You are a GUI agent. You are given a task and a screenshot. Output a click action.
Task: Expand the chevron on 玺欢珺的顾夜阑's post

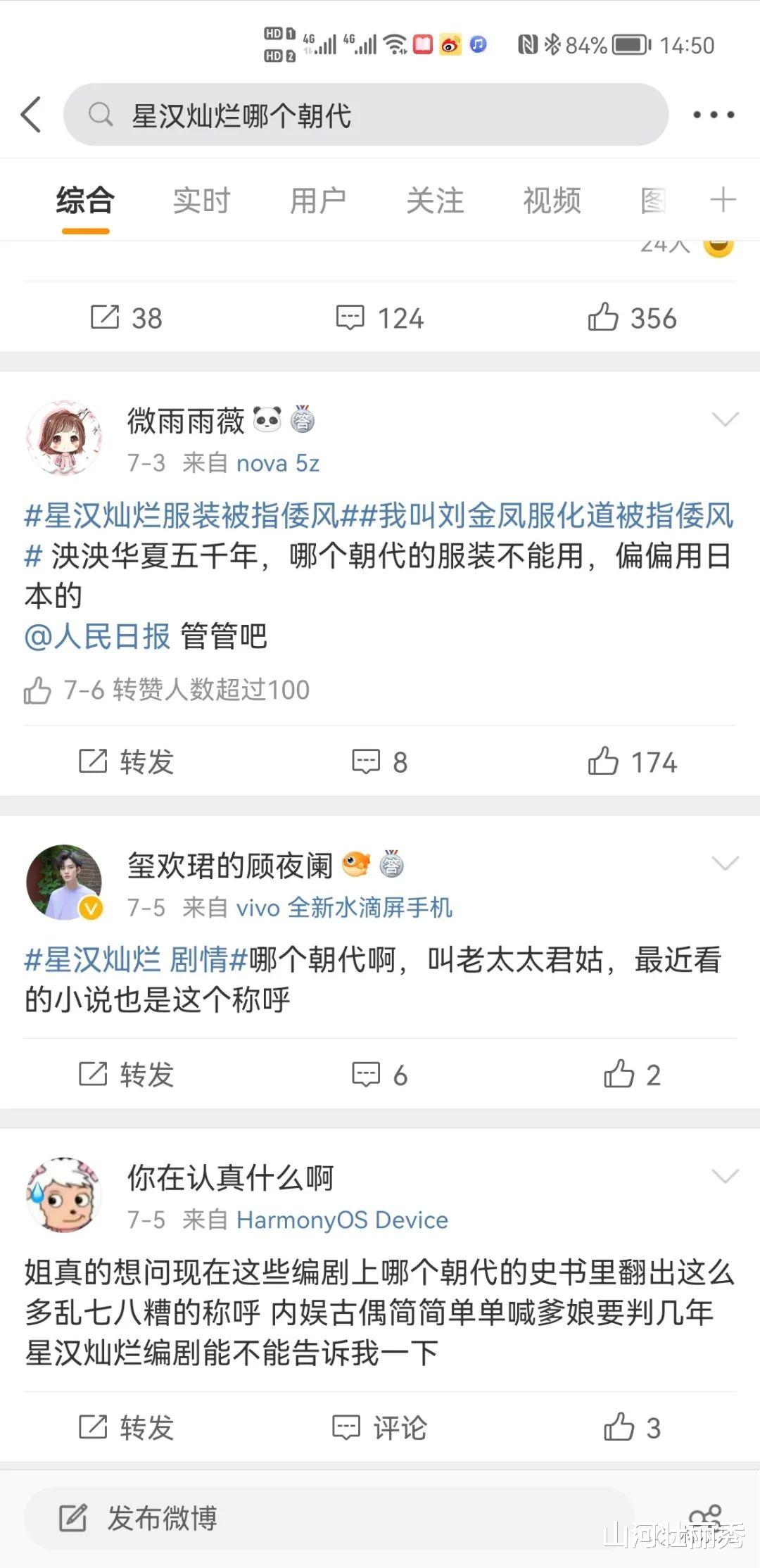click(x=725, y=862)
